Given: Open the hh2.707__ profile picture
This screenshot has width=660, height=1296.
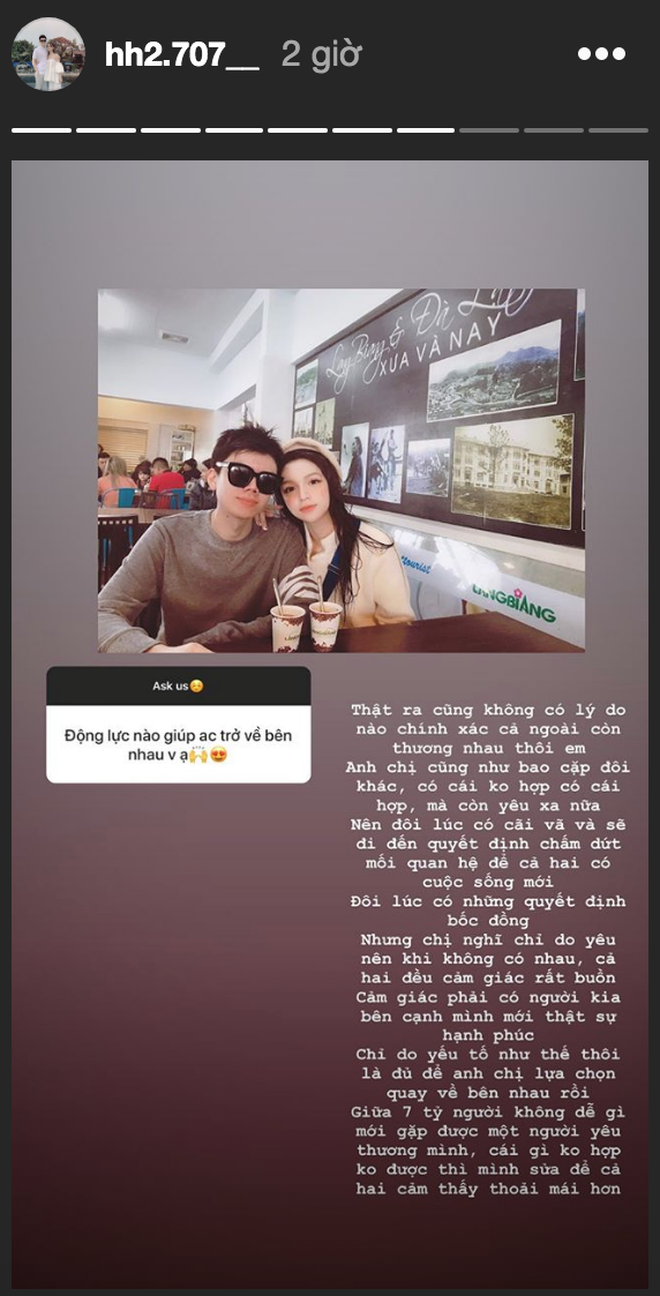Looking at the screenshot, I should [48, 54].
